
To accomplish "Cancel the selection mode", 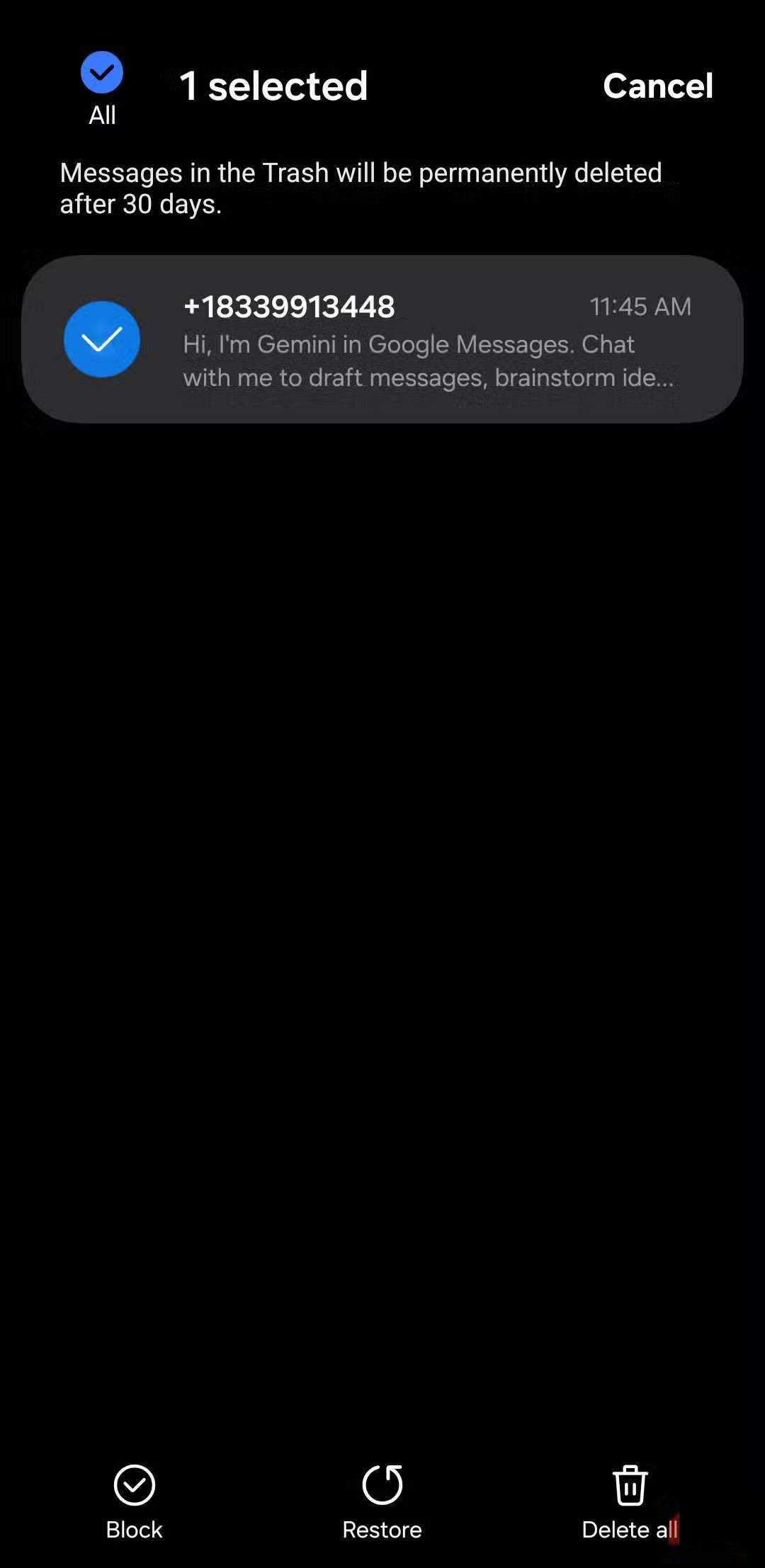I will coord(657,86).
